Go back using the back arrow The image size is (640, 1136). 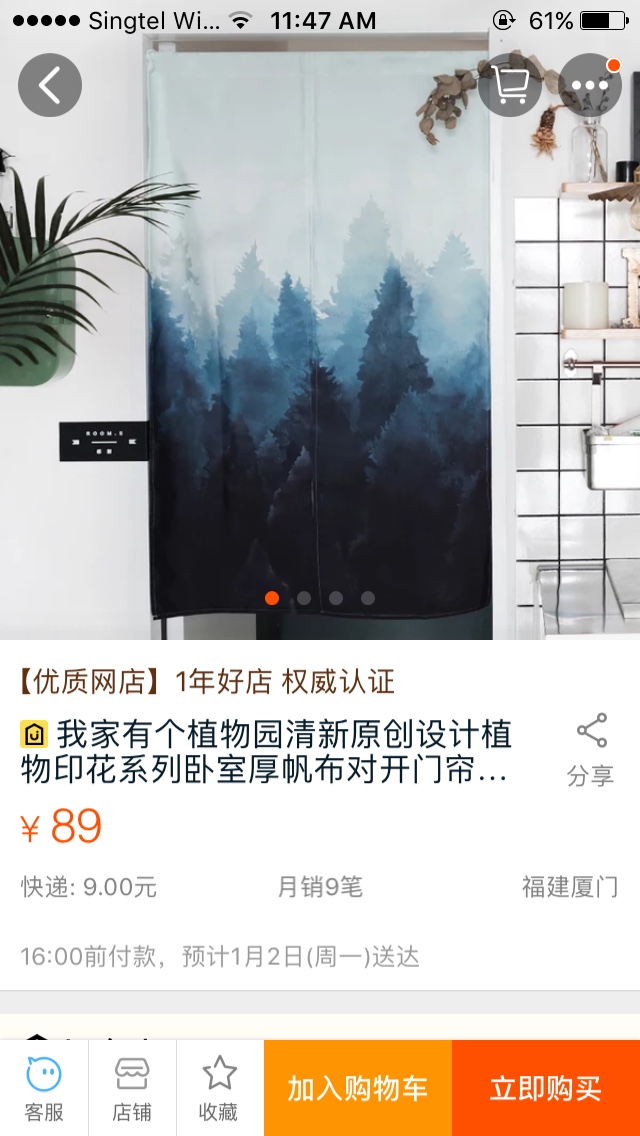click(49, 85)
